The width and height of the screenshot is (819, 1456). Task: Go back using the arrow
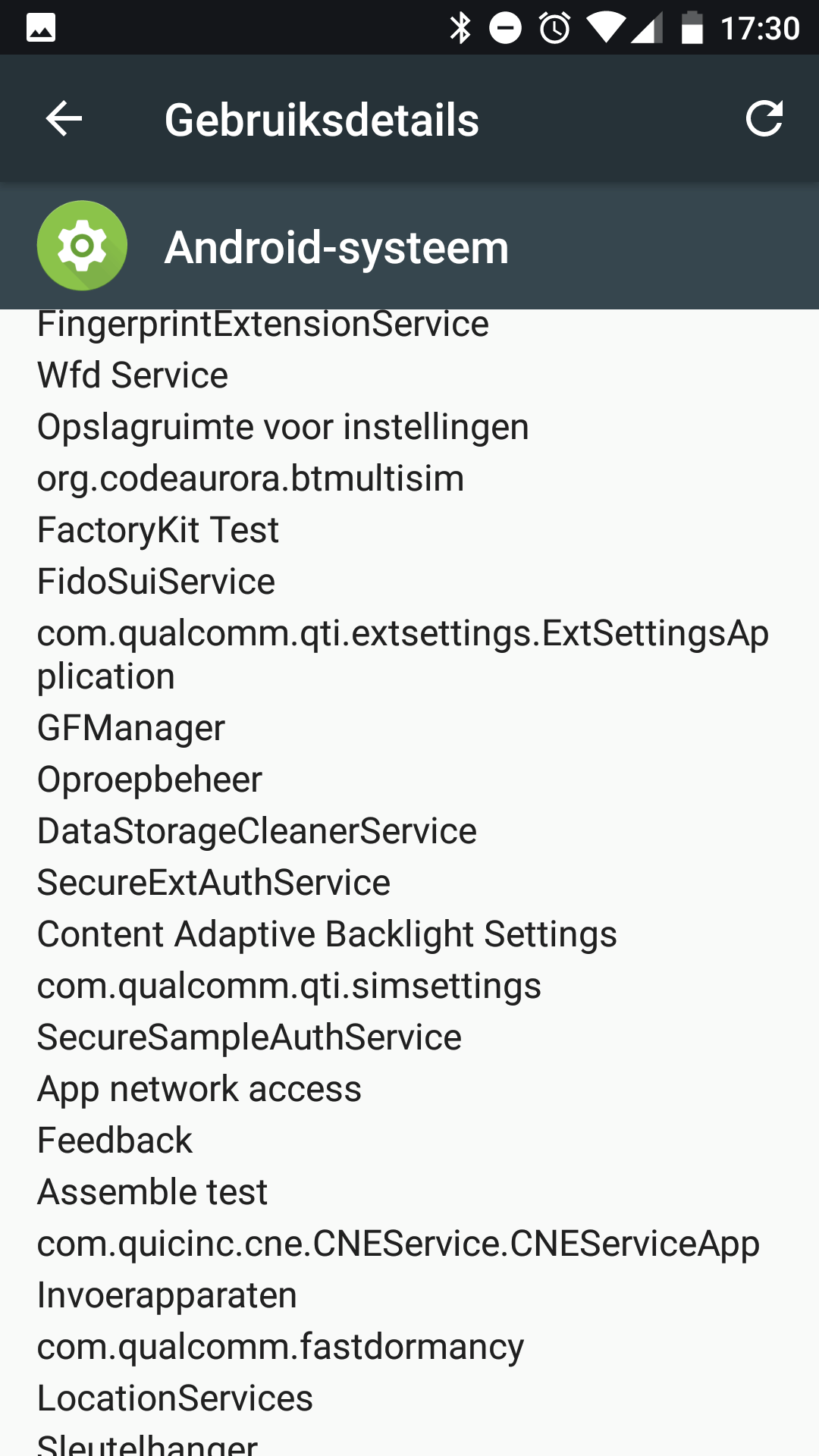click(64, 119)
